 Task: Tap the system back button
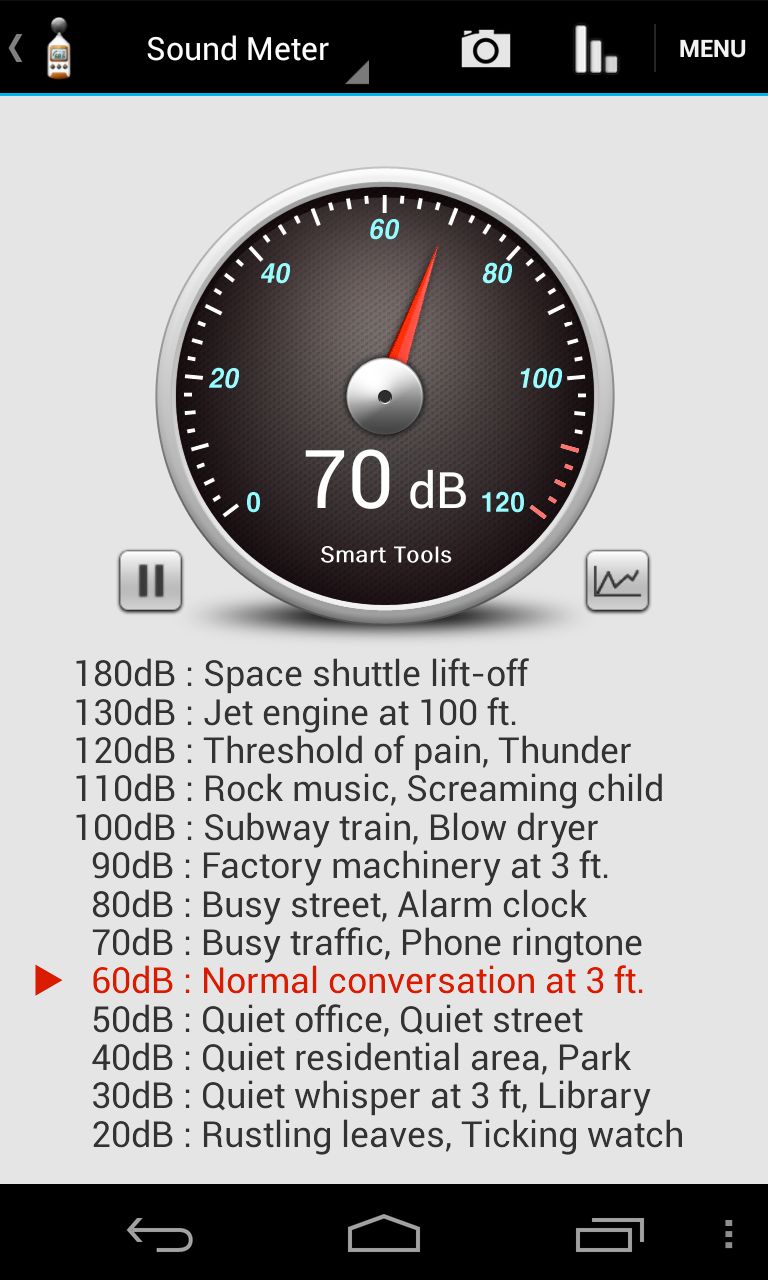coord(160,1234)
